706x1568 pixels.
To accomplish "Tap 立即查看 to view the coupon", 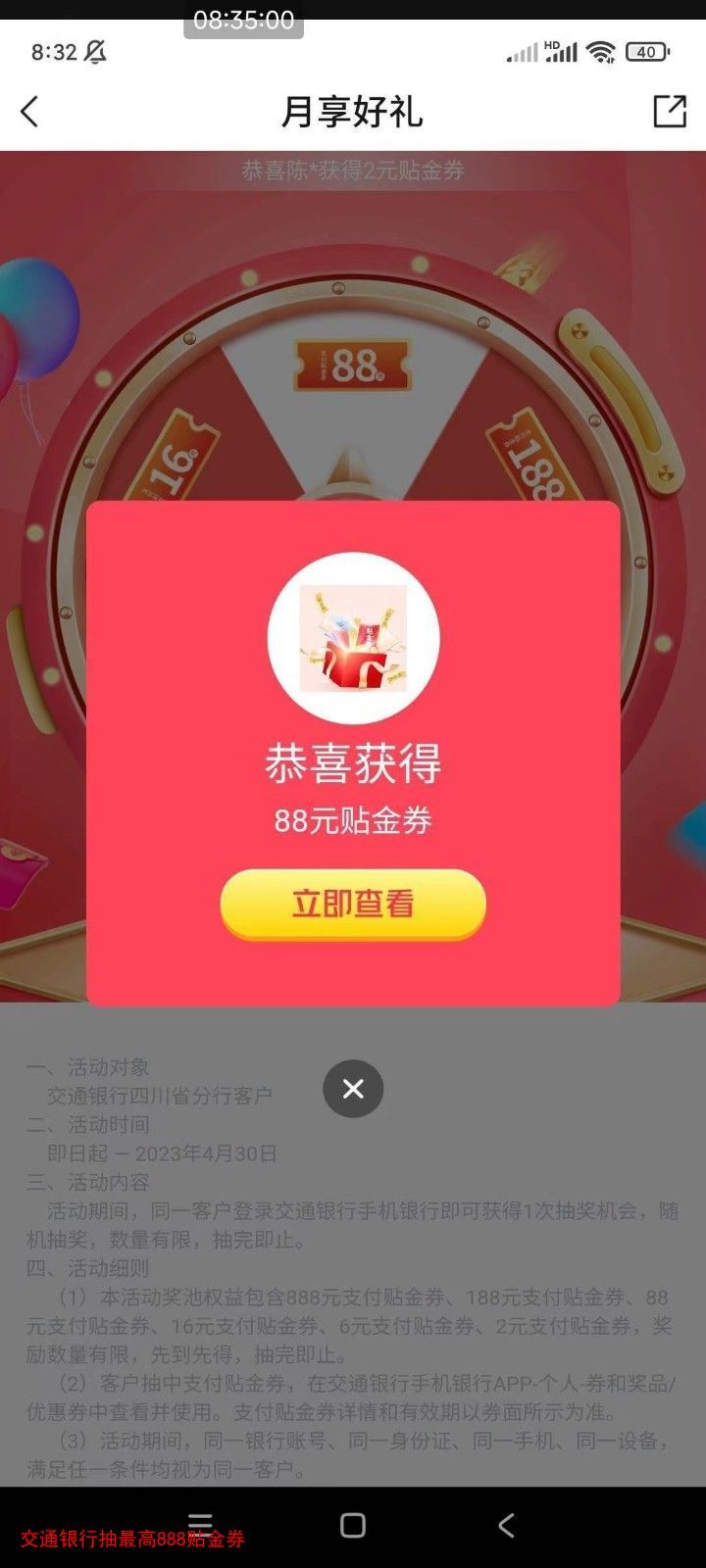I will coord(353,903).
